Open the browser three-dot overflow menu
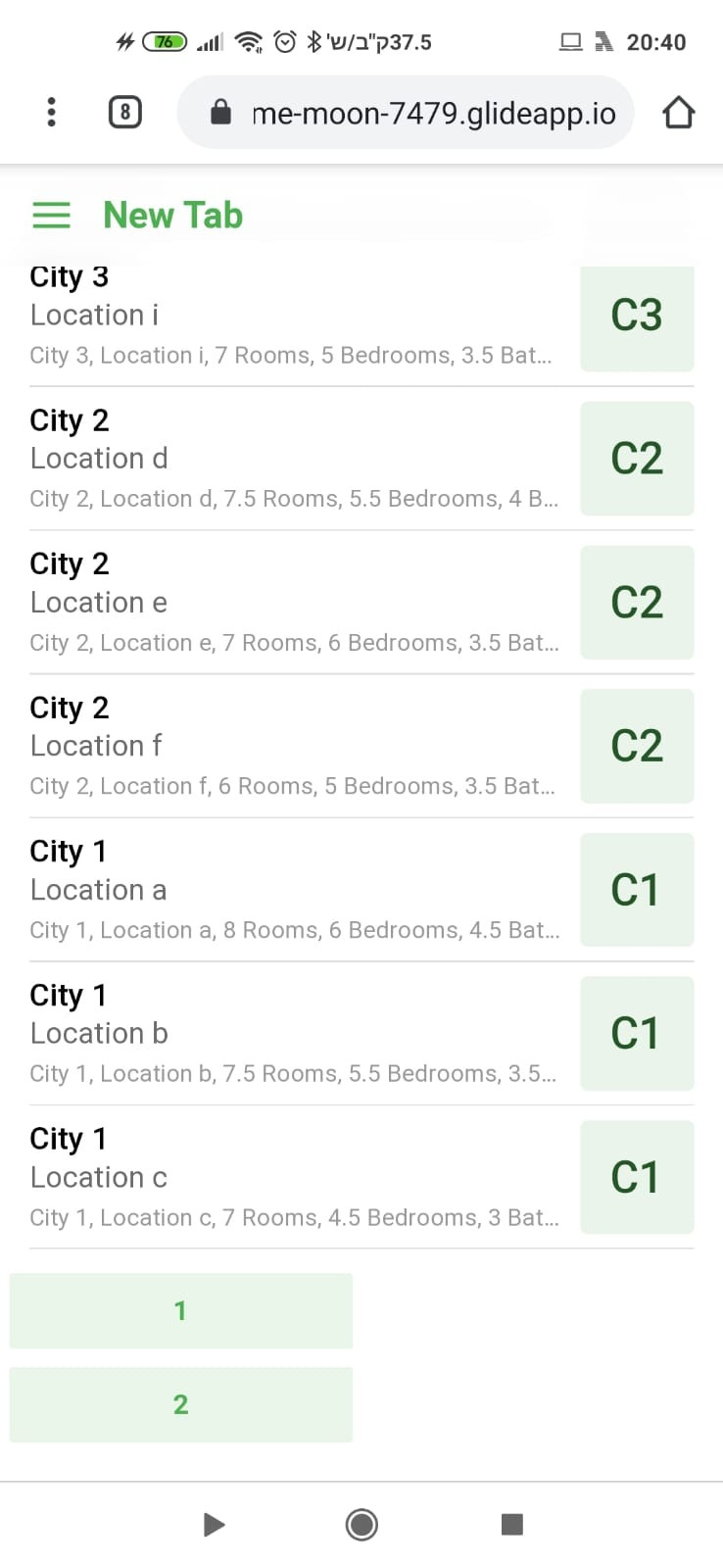 [51, 112]
